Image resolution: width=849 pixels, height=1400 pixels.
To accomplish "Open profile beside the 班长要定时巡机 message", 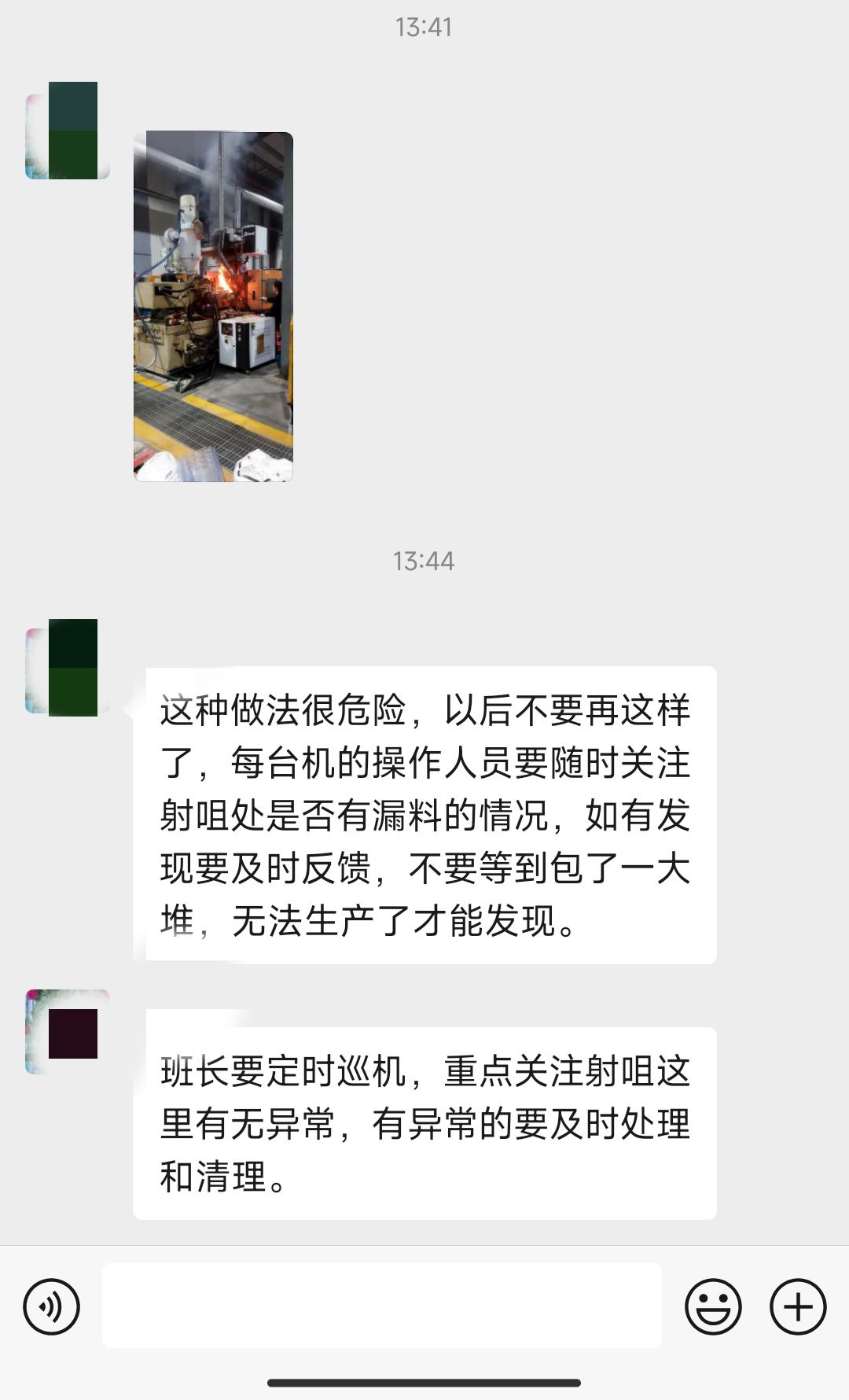I will [68, 1031].
